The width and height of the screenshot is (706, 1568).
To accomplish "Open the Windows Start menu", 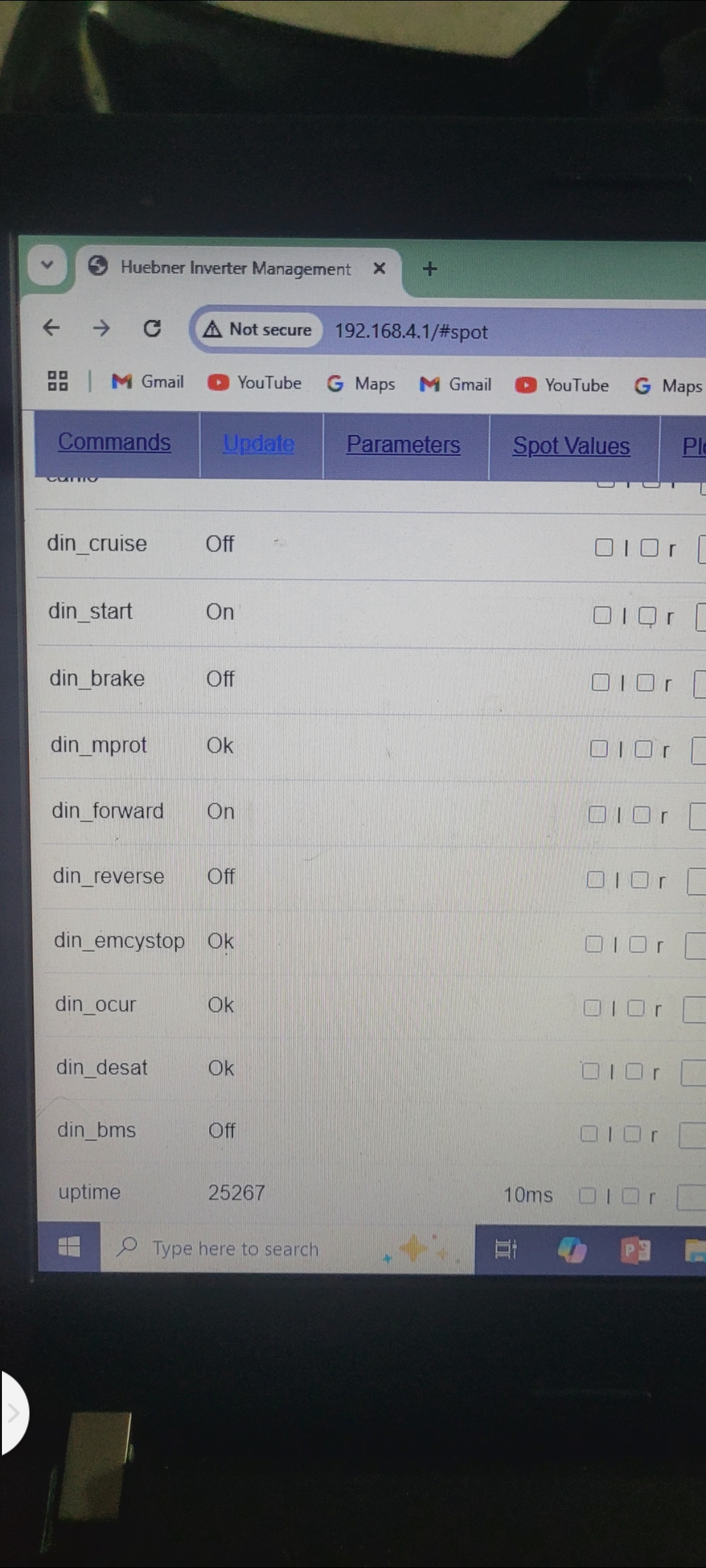I will (x=69, y=1247).
